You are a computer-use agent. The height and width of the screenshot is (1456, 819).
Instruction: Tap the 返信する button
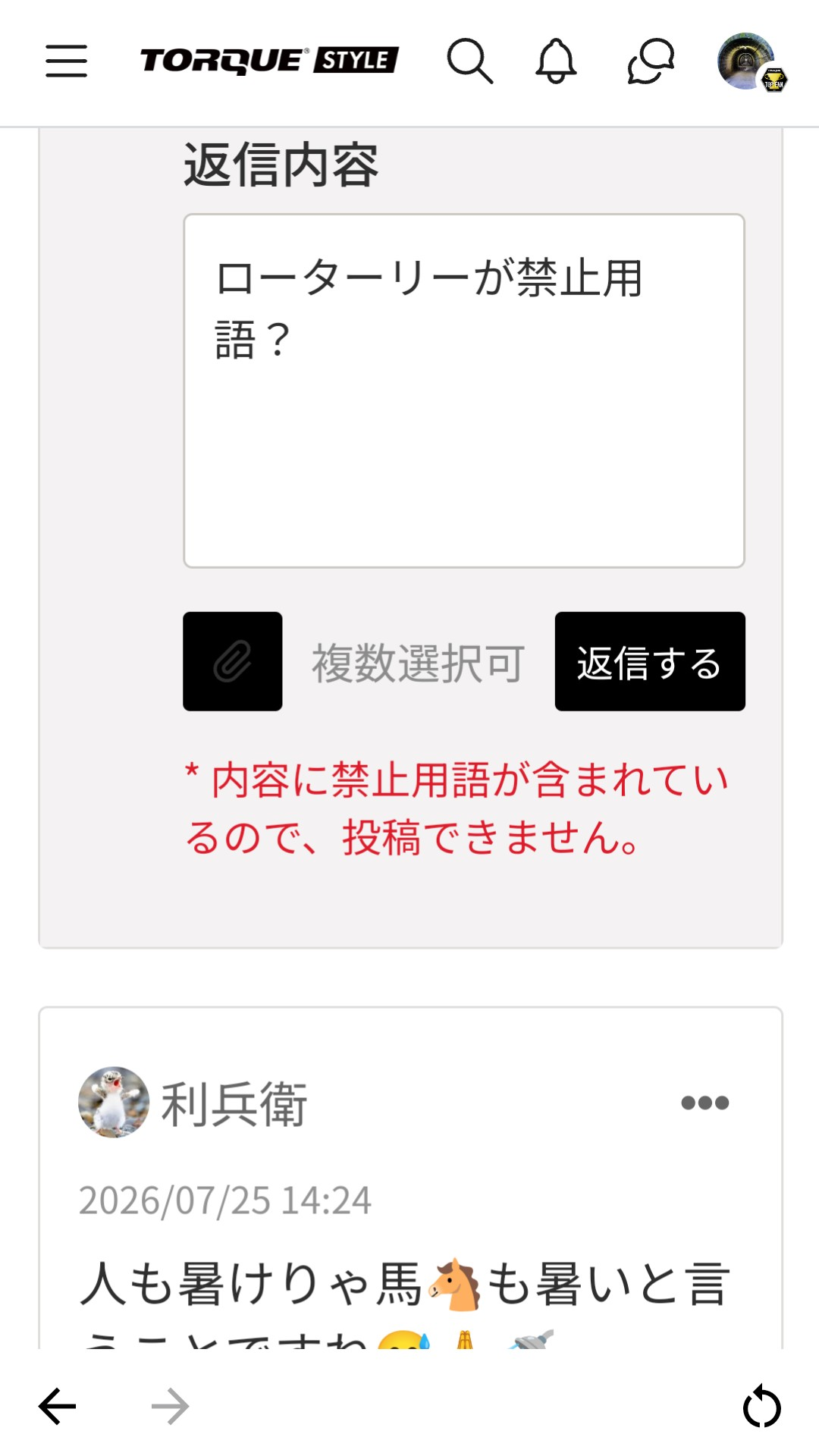point(650,661)
